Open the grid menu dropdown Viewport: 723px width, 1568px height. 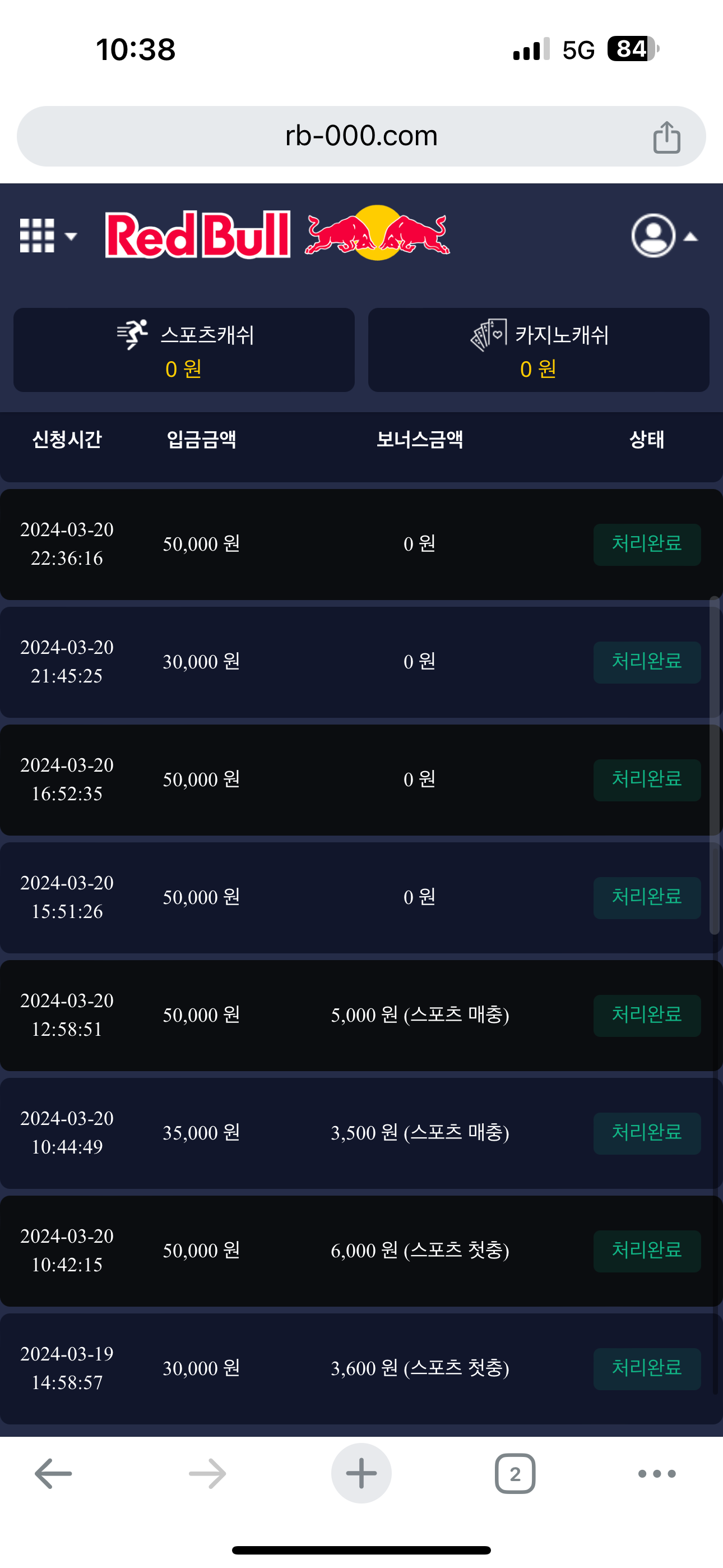(x=48, y=236)
